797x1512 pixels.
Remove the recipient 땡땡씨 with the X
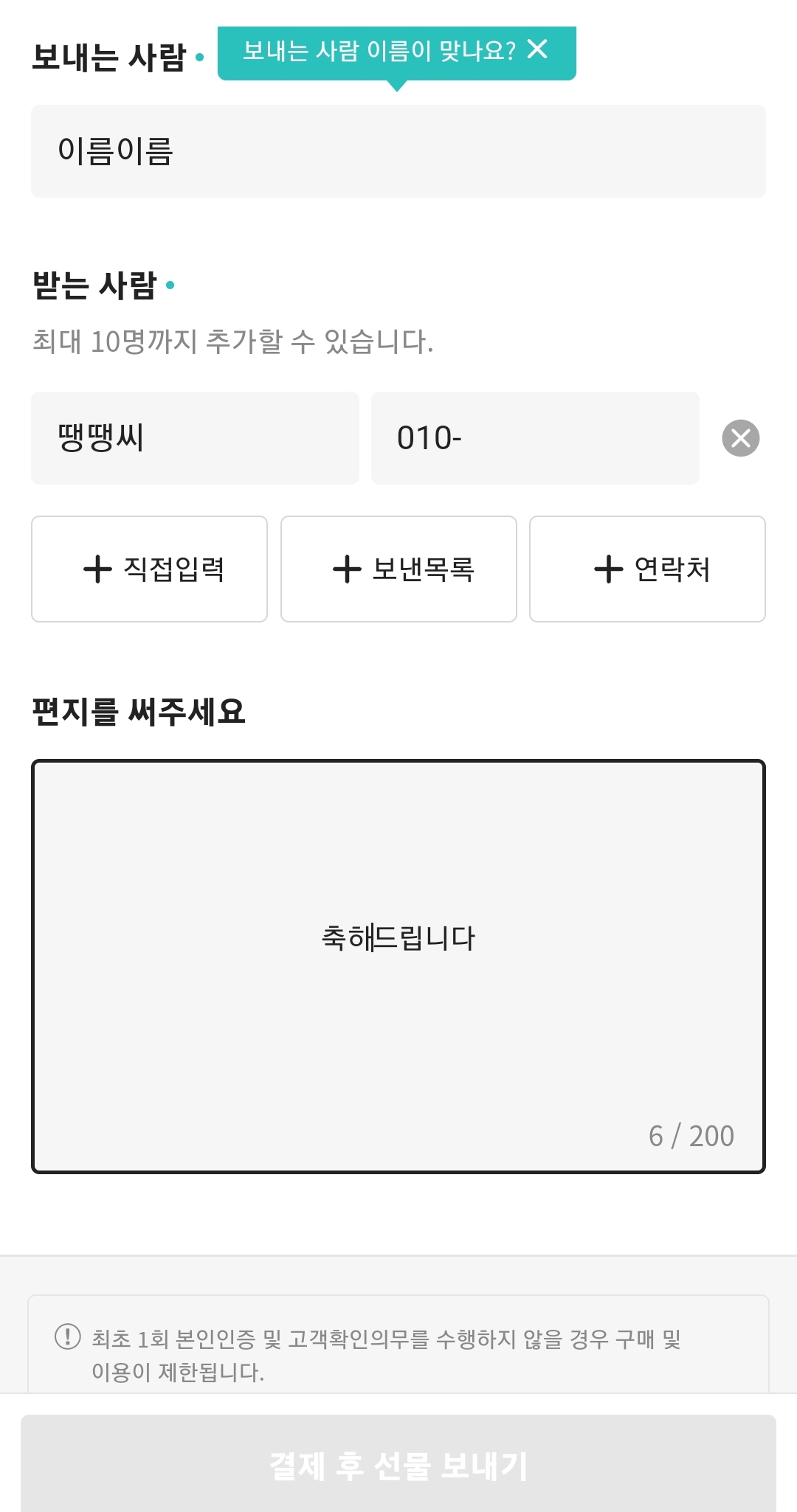[x=741, y=438]
